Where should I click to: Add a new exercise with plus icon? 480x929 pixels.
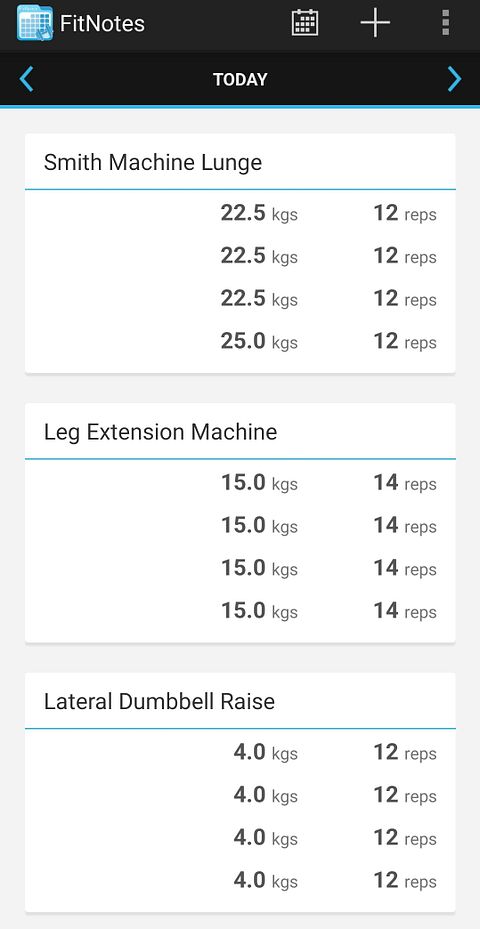tap(375, 23)
